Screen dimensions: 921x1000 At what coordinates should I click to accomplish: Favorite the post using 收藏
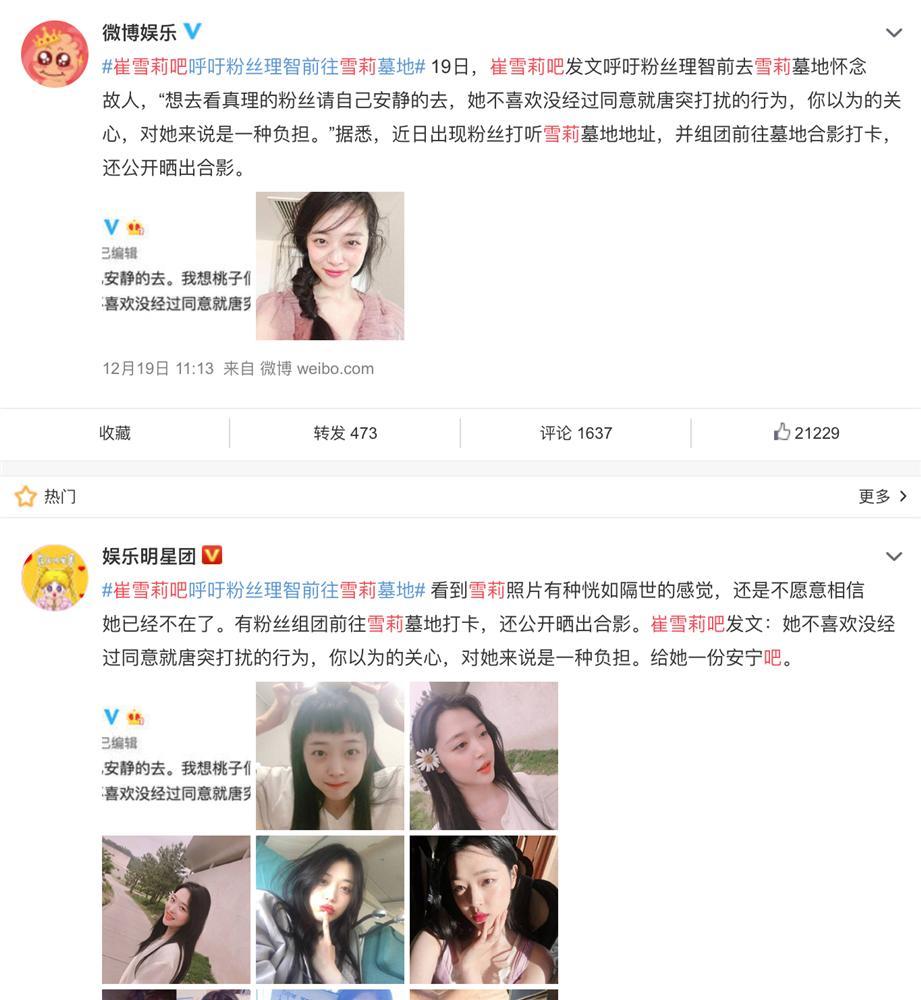tap(115, 431)
